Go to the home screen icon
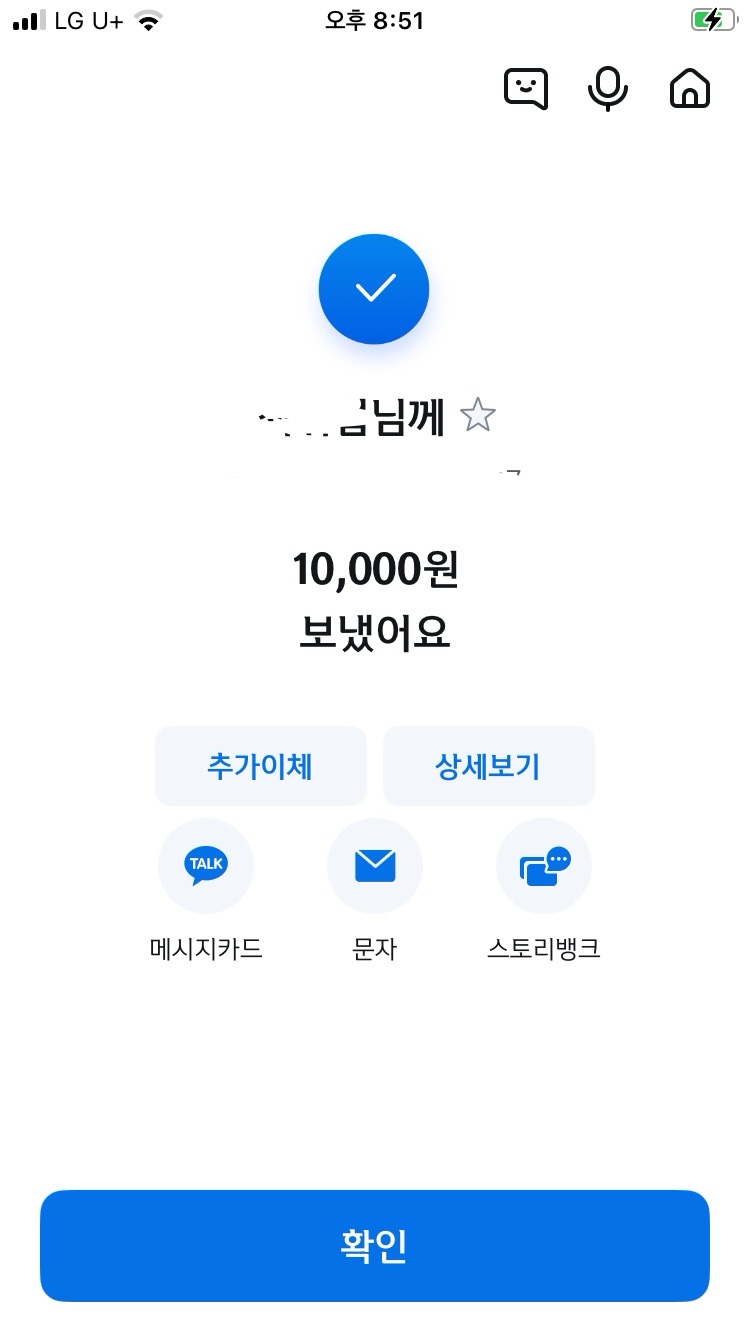The height and width of the screenshot is (1334, 750). coord(689,89)
